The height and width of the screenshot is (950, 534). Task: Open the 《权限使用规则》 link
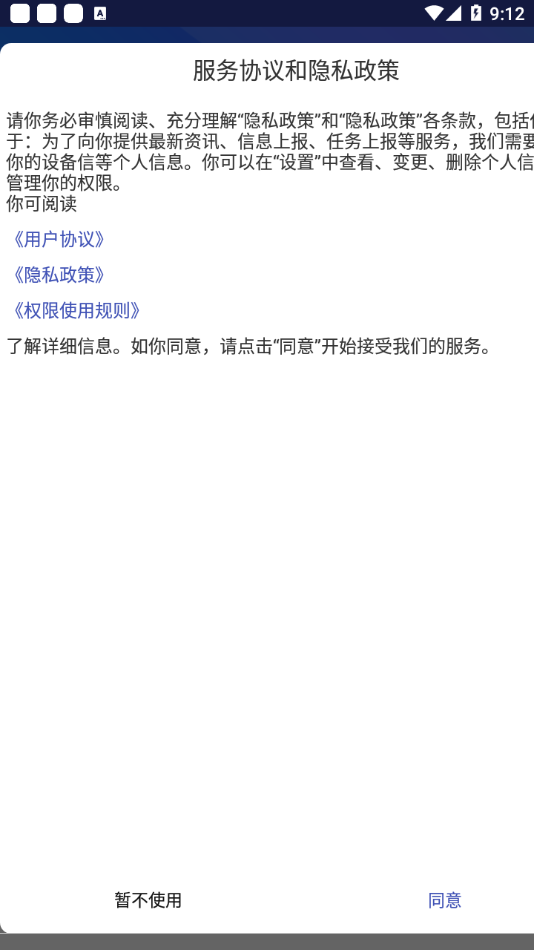click(76, 311)
